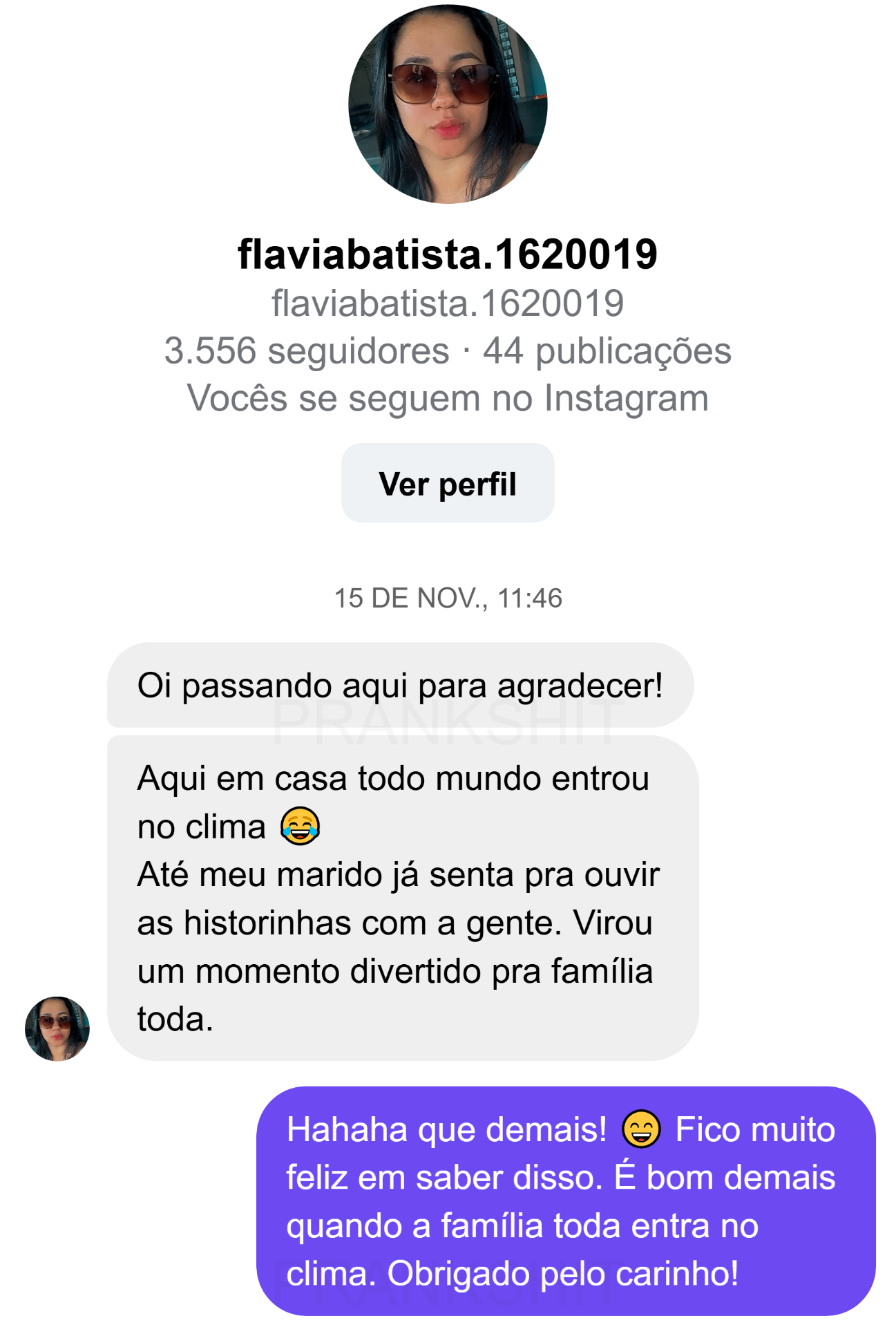Open flaviabatista.1620019's profile picture
The image size is (896, 1327).
coord(448,107)
